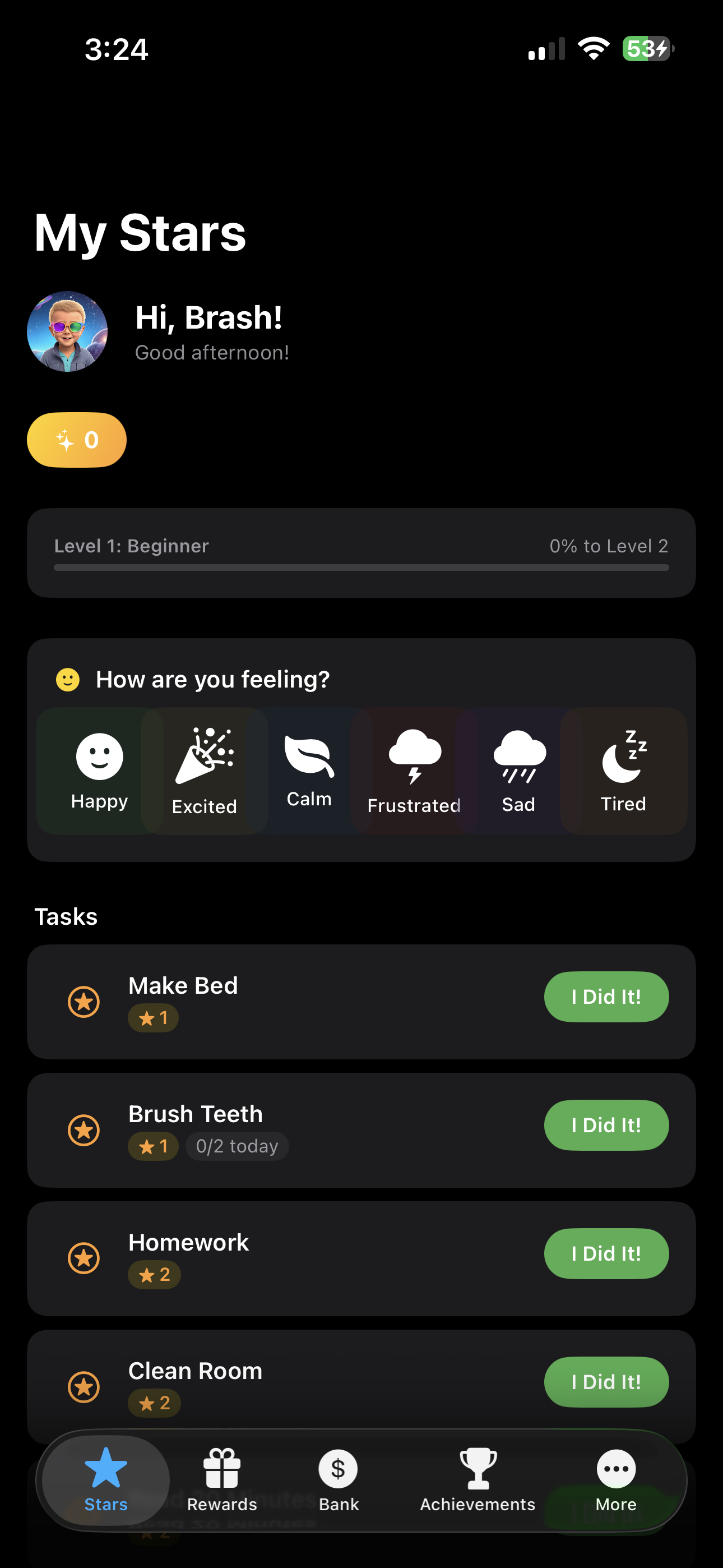Image resolution: width=723 pixels, height=1568 pixels.
Task: Mark Brush Teeth with I Did It!
Action: (x=605, y=1125)
